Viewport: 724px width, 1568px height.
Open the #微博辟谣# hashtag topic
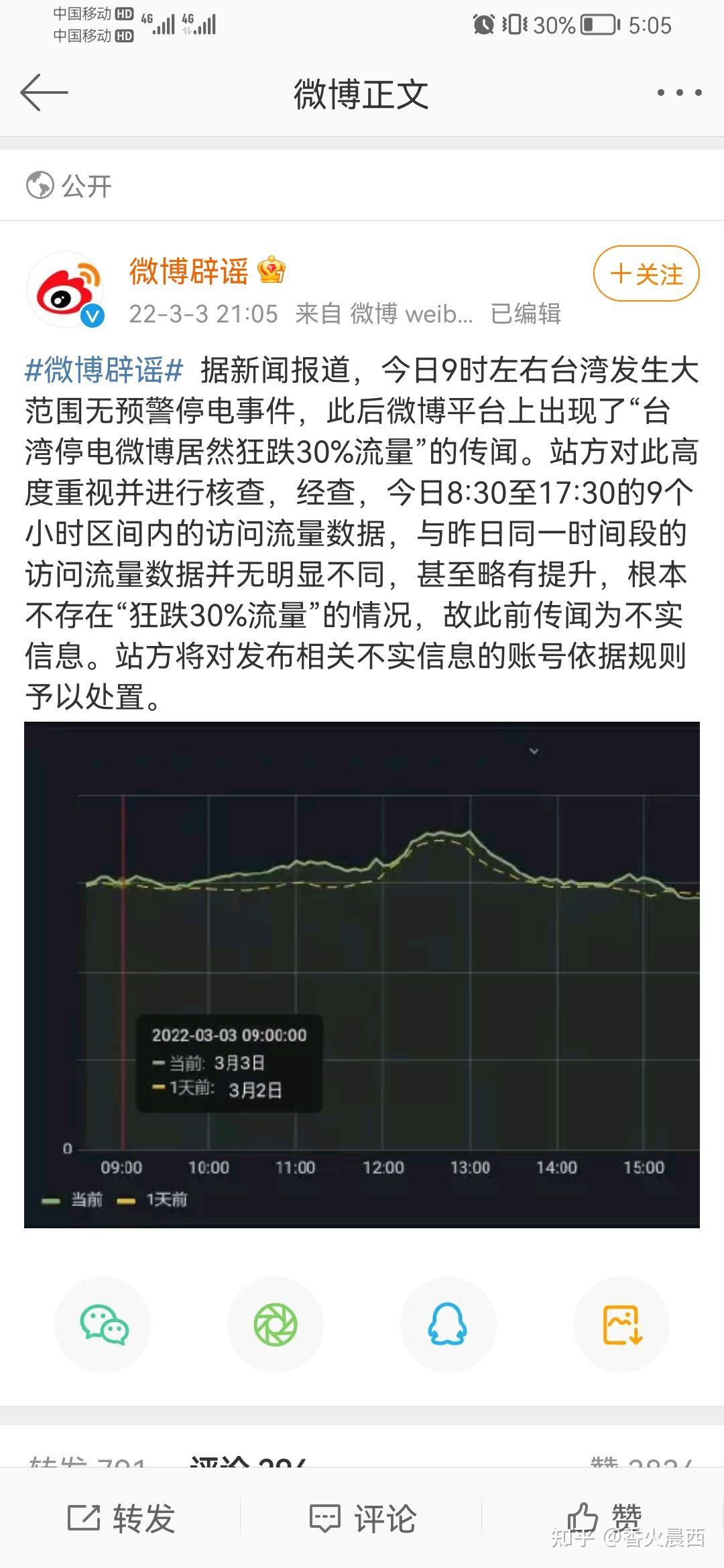point(104,370)
